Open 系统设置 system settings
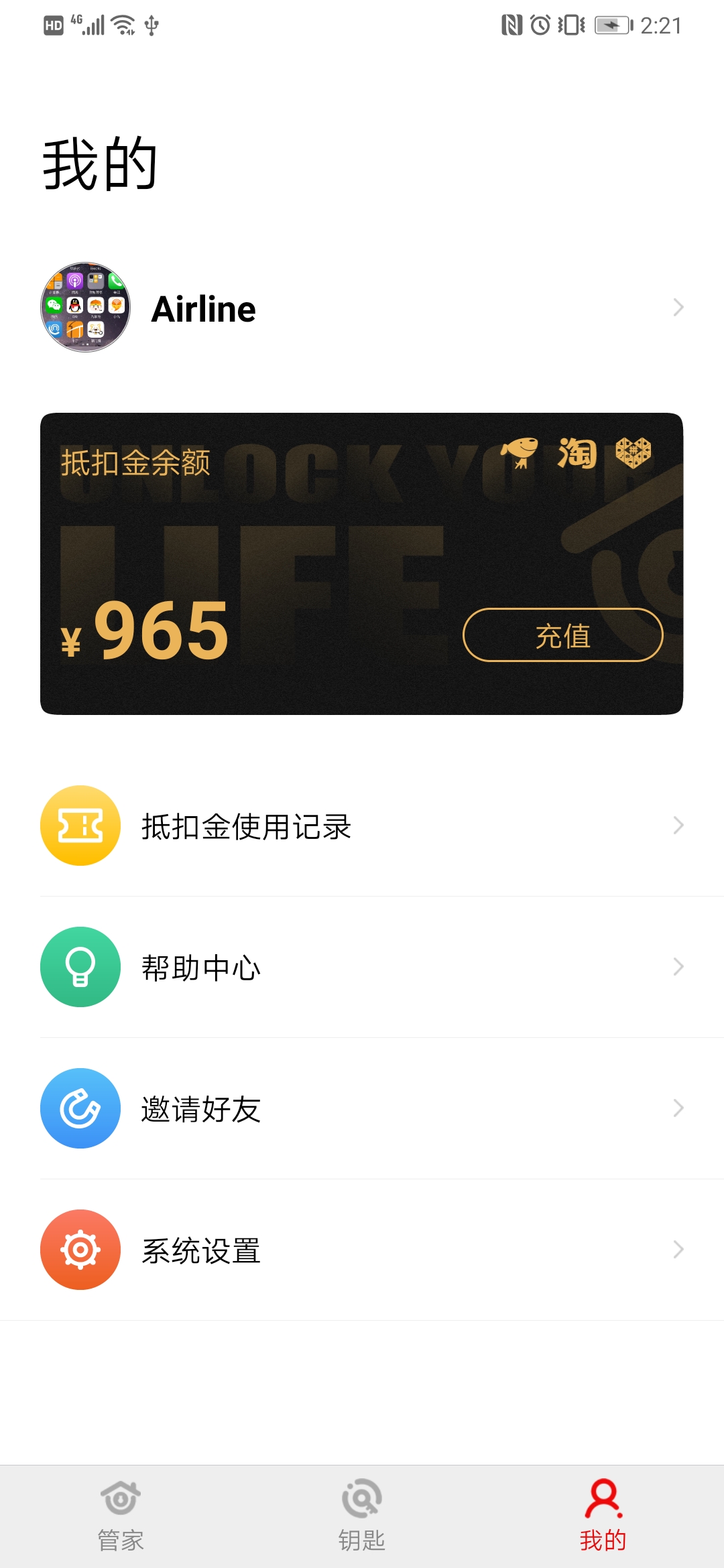The width and height of the screenshot is (724, 1568). tap(362, 1250)
